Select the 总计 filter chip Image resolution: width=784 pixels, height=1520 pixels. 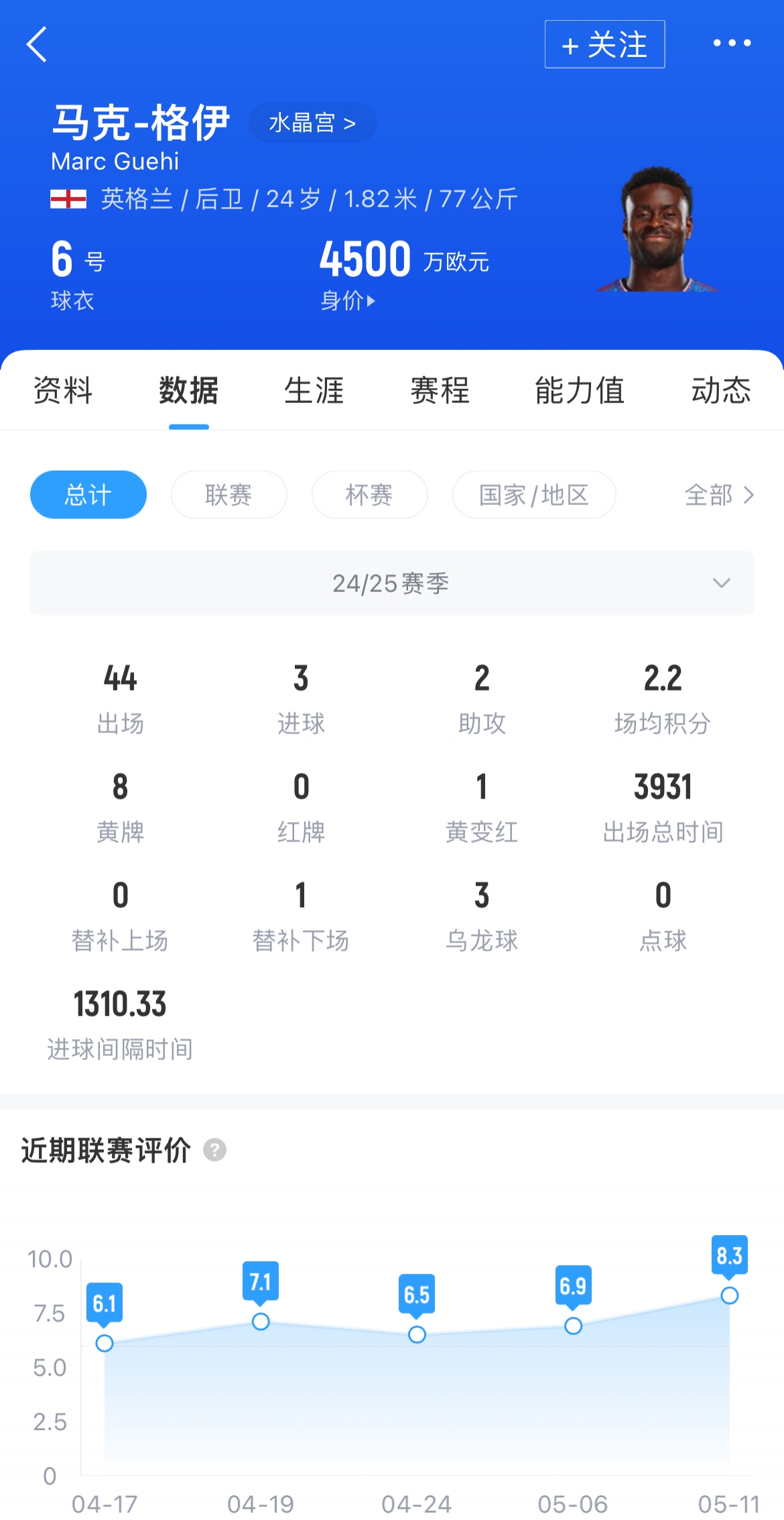pyautogui.click(x=88, y=495)
